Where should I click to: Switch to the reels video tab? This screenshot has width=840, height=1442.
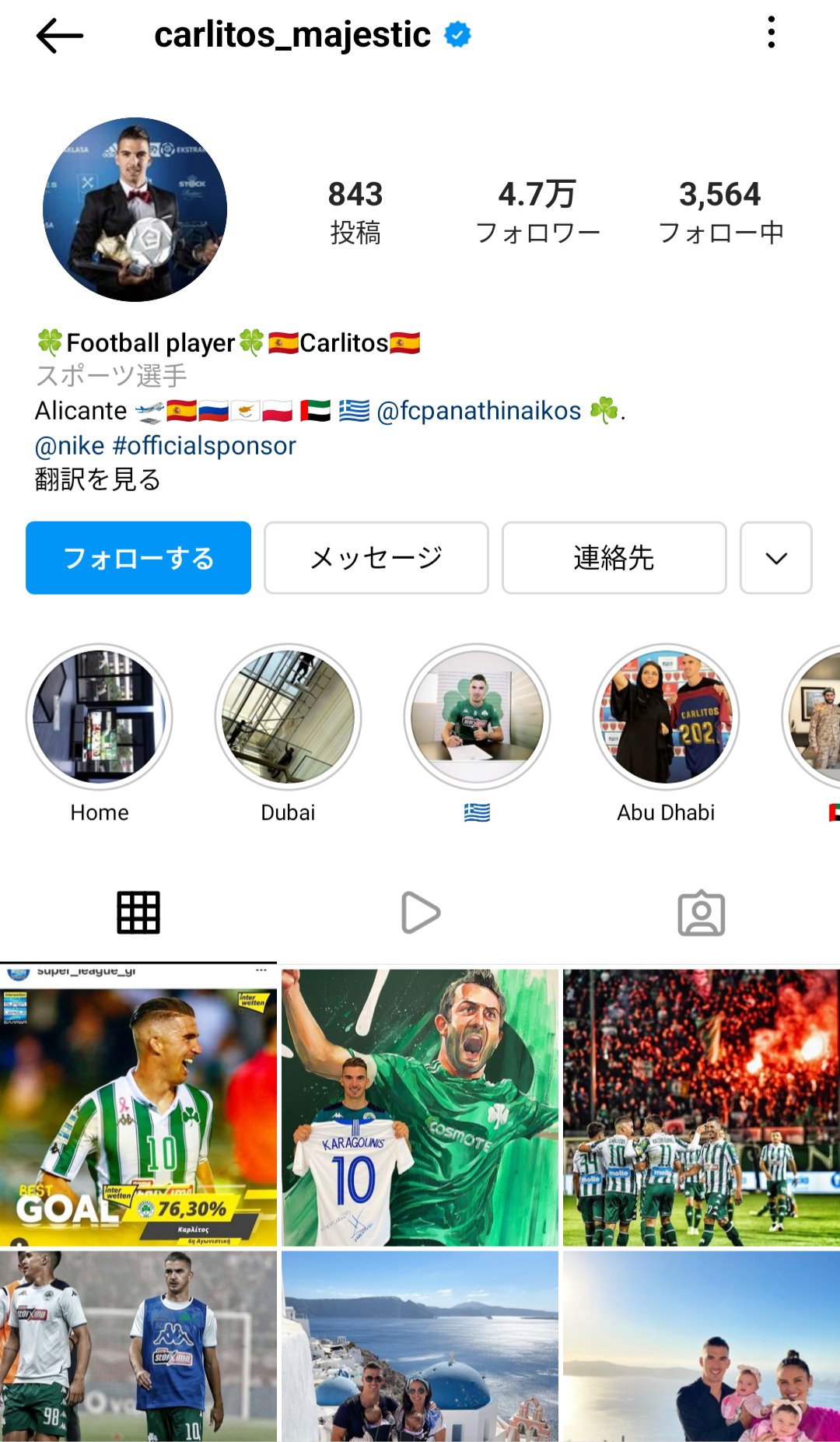(420, 913)
